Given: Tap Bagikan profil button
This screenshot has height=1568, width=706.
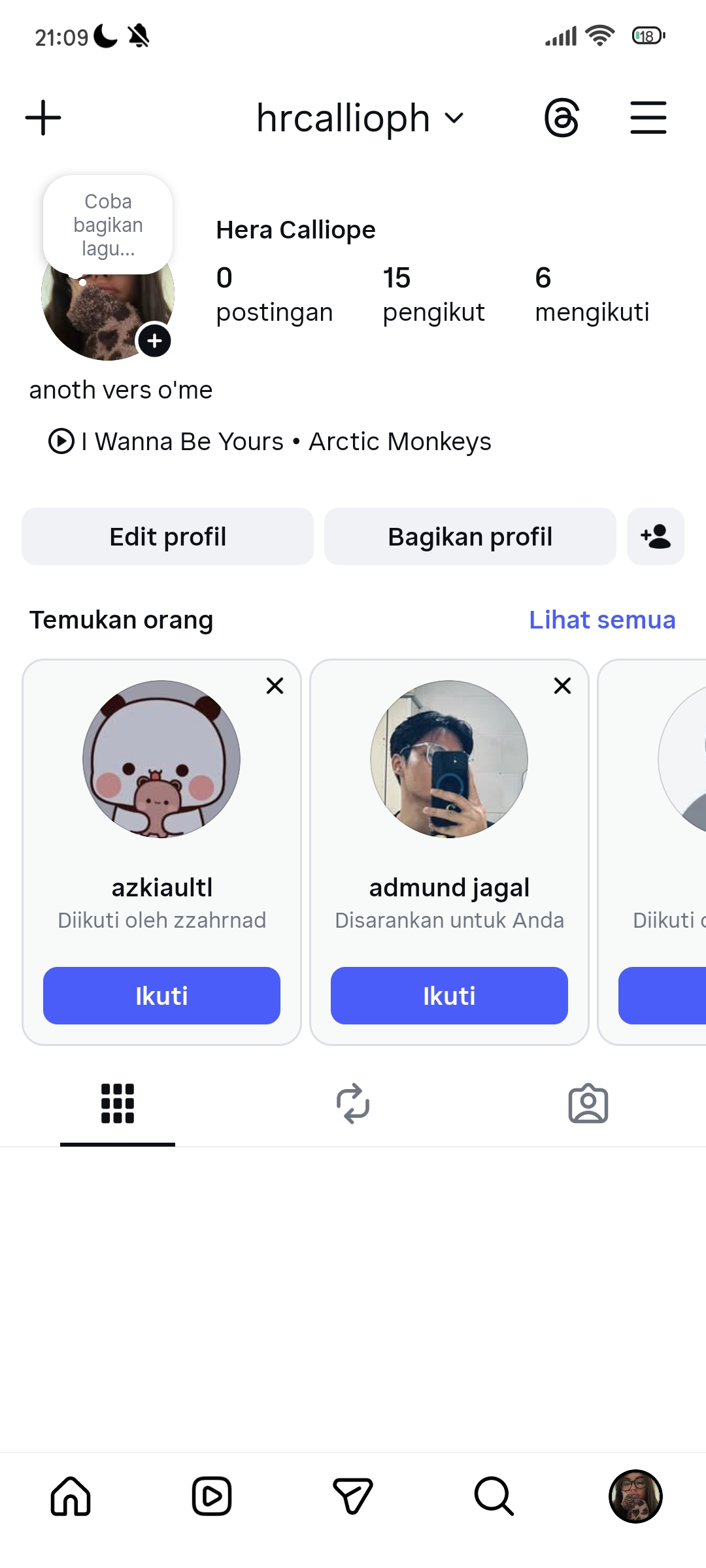Looking at the screenshot, I should pyautogui.click(x=470, y=536).
